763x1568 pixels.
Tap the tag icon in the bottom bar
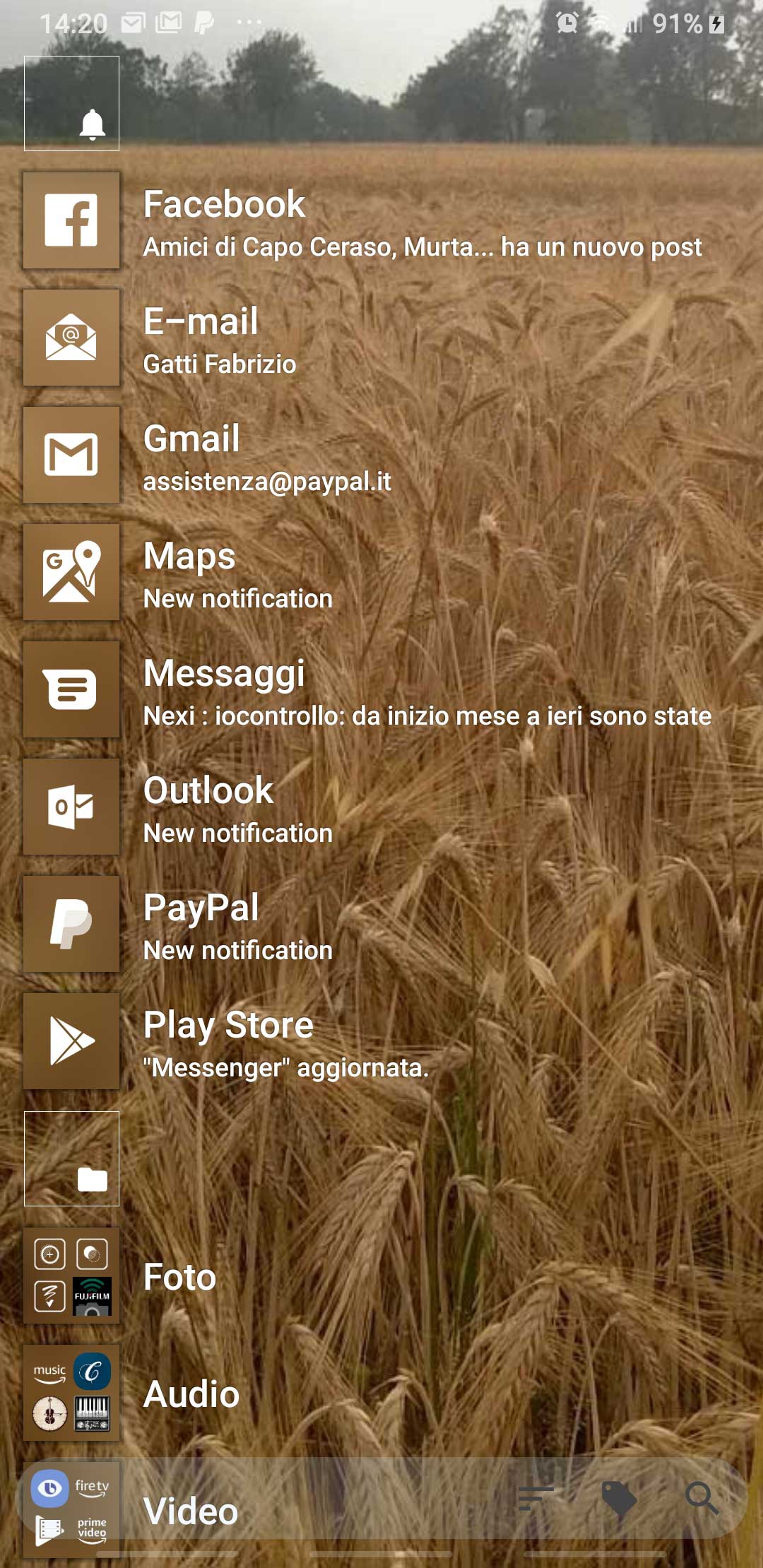618,1499
